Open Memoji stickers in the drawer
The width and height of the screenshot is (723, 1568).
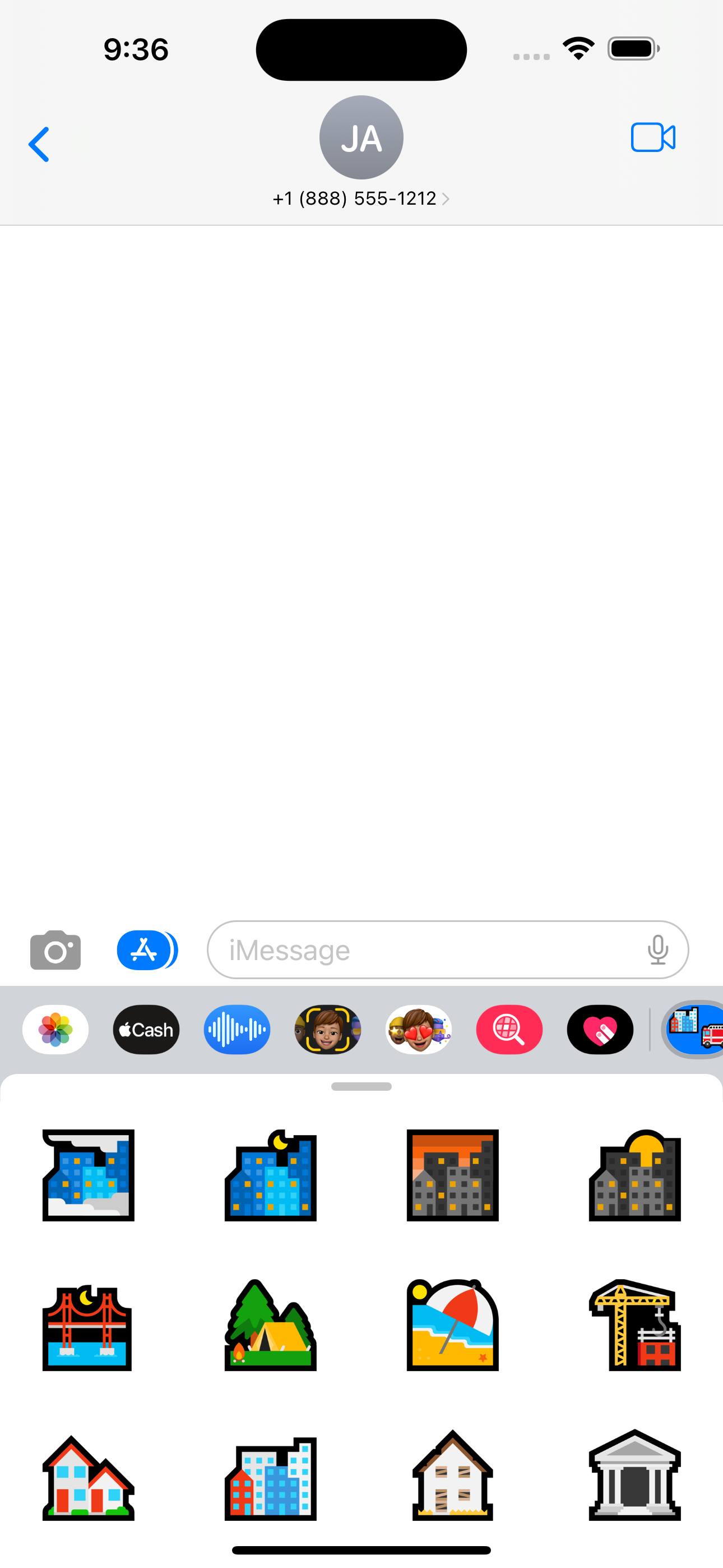(419, 1030)
